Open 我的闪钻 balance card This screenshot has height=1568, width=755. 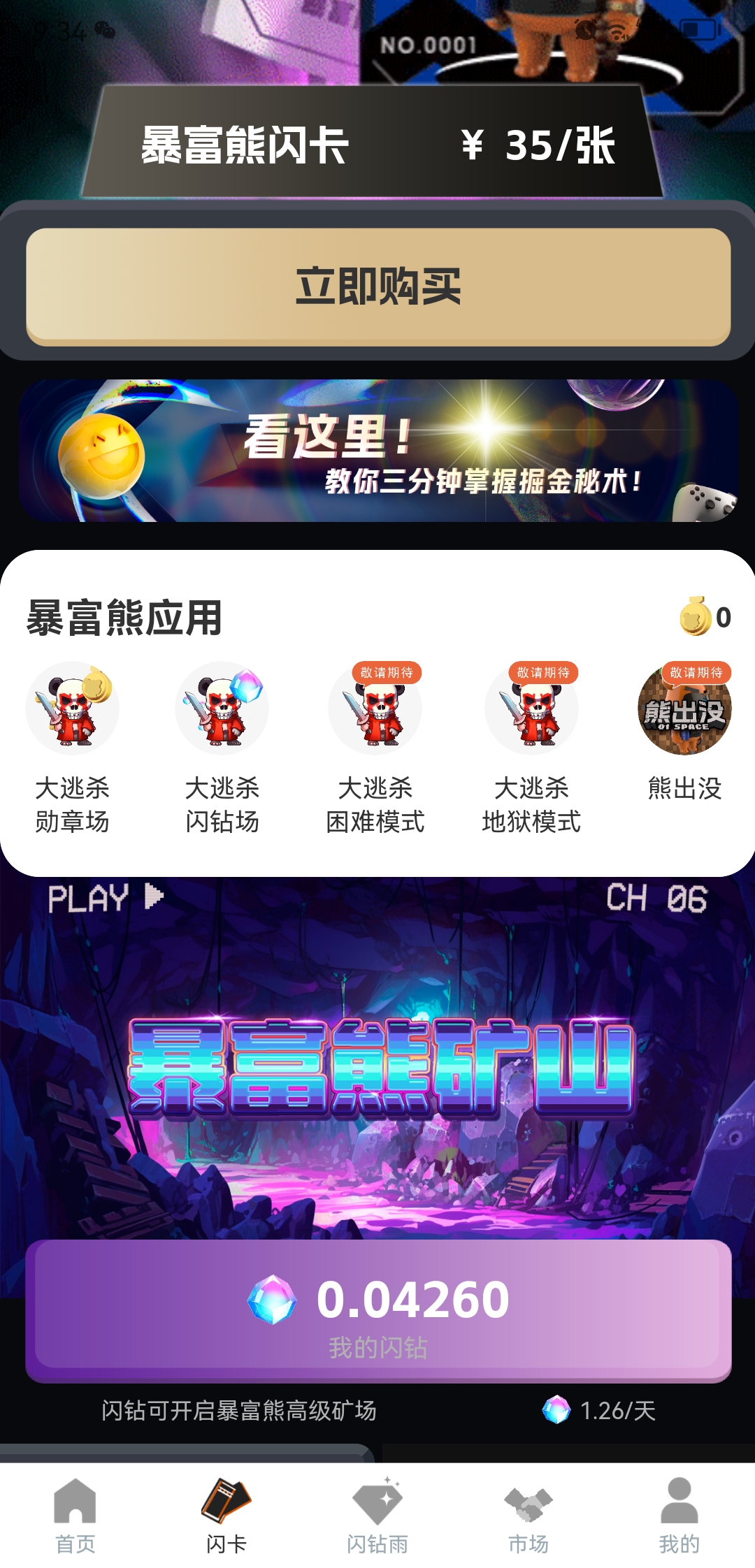pyautogui.click(x=378, y=1311)
